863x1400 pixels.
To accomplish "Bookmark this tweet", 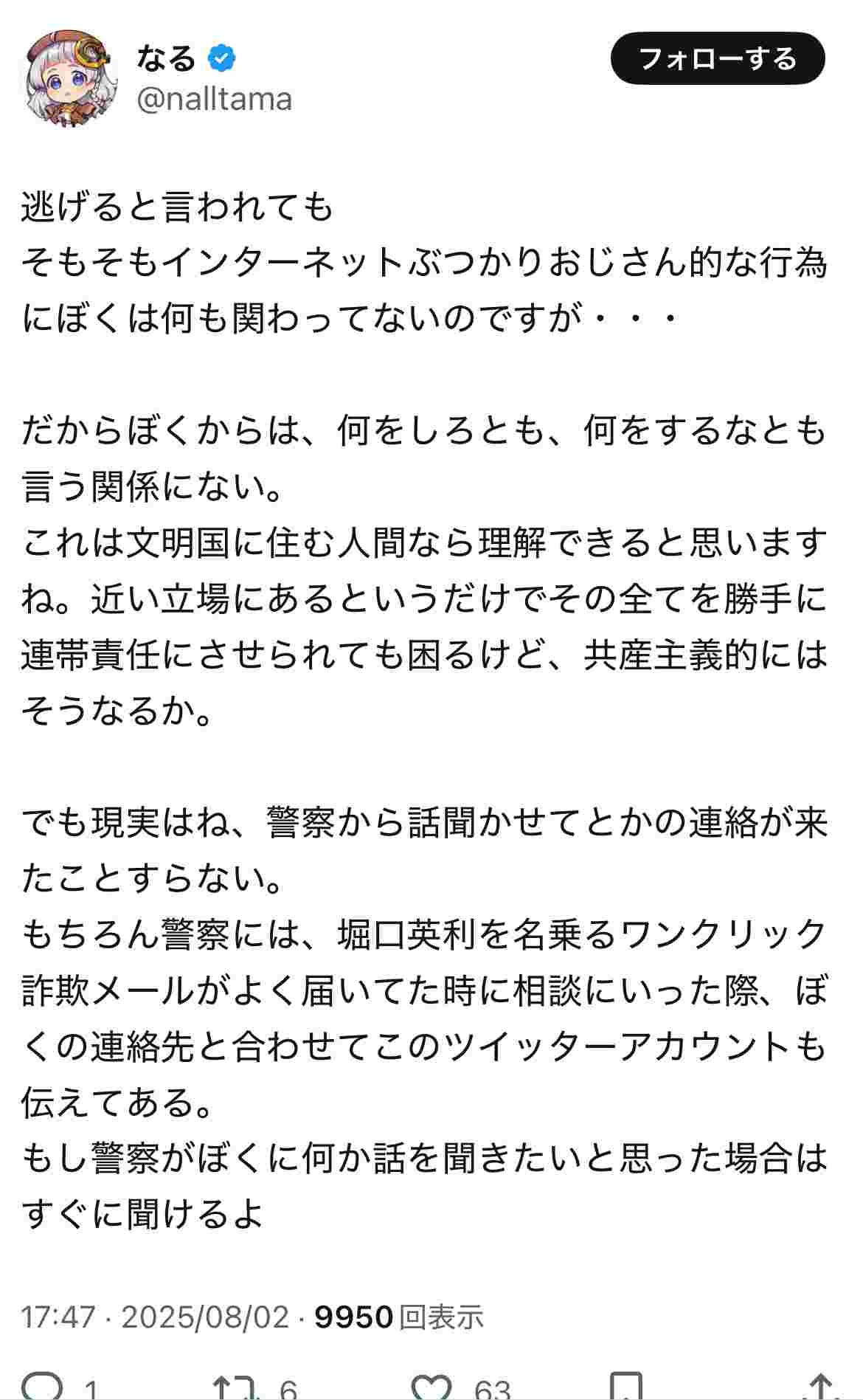I will pos(626,1387).
